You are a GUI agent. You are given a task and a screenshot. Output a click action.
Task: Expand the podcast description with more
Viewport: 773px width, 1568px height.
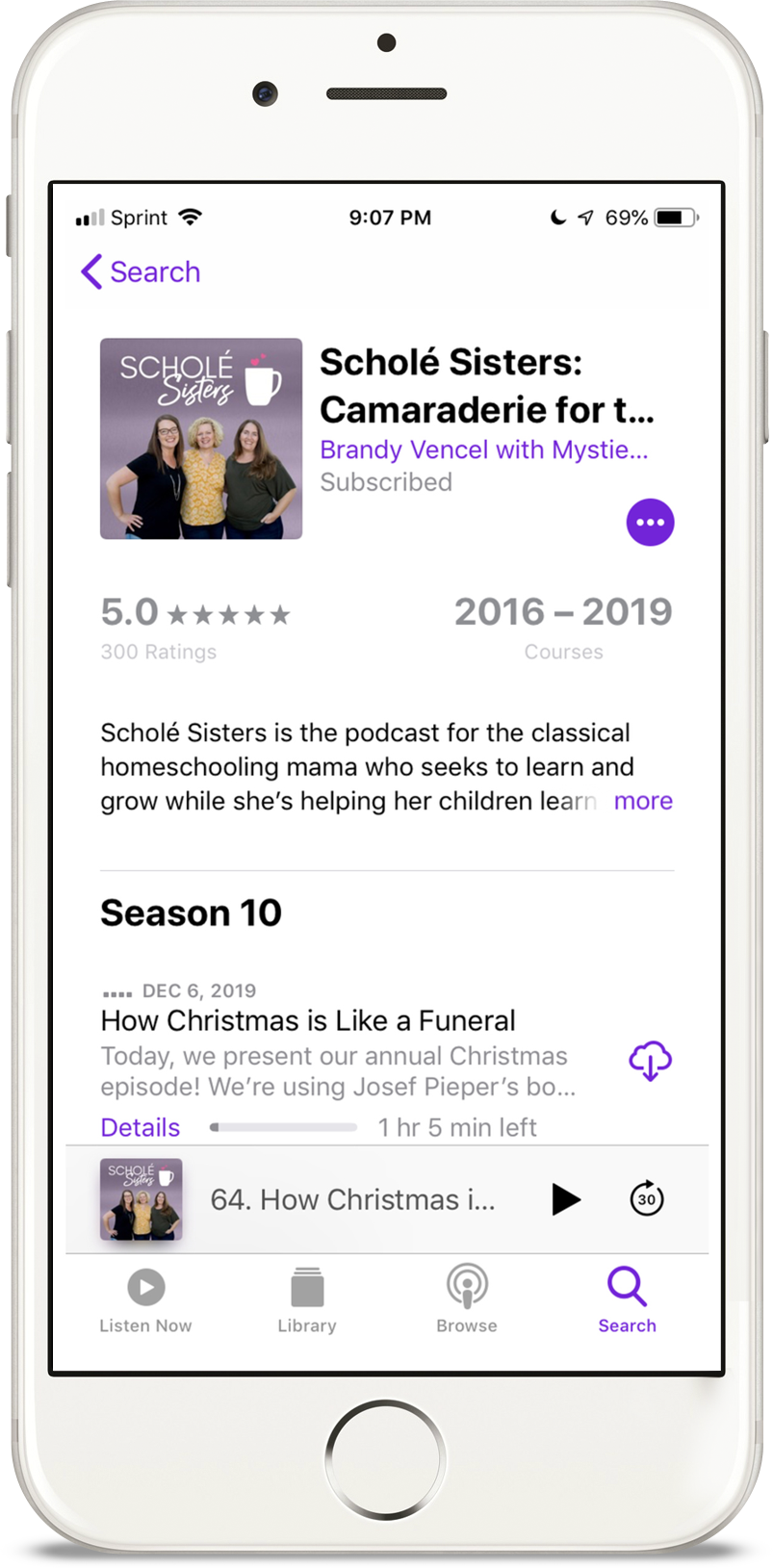[643, 801]
